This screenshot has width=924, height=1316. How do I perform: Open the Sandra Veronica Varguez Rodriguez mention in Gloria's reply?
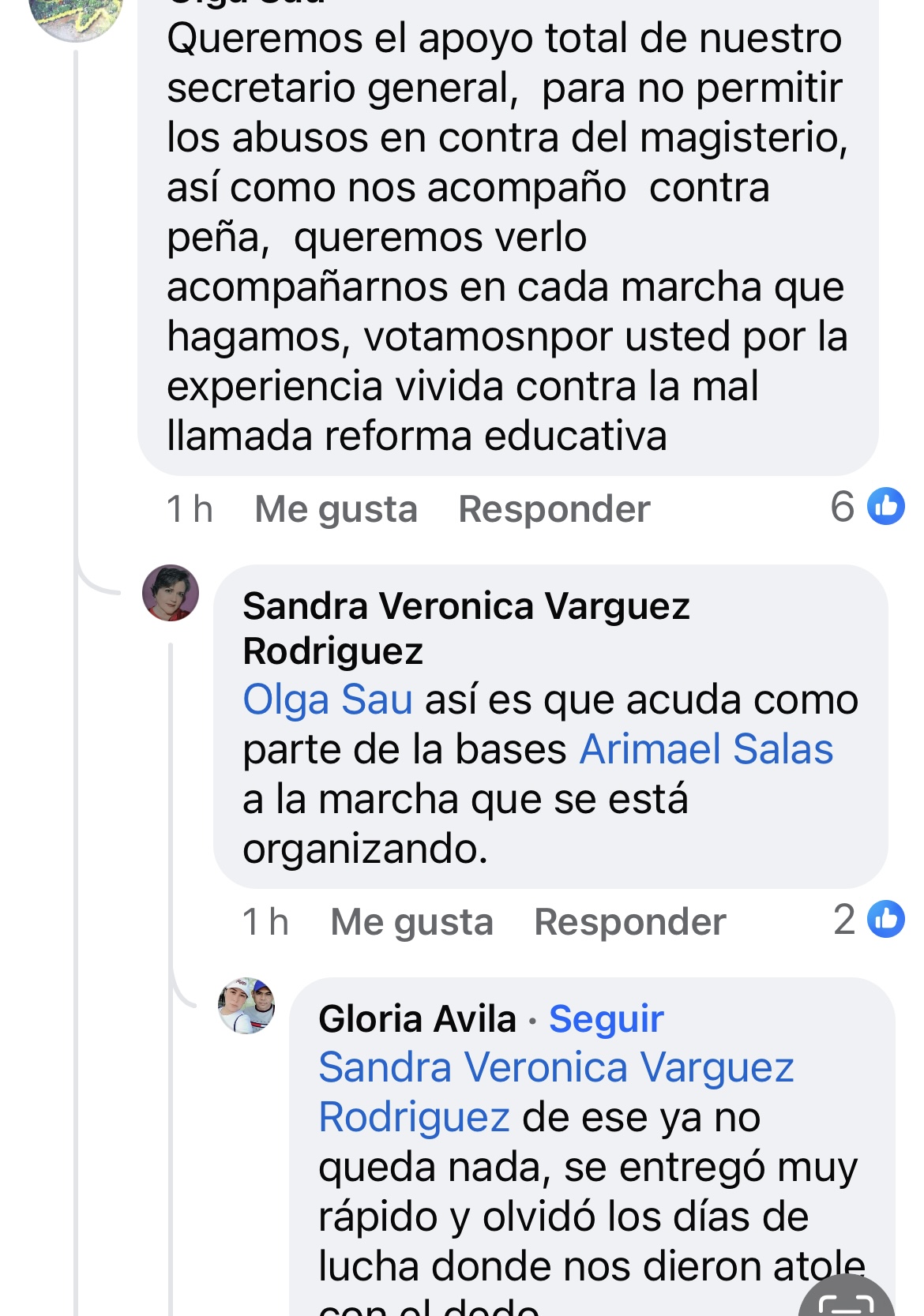tap(555, 1068)
